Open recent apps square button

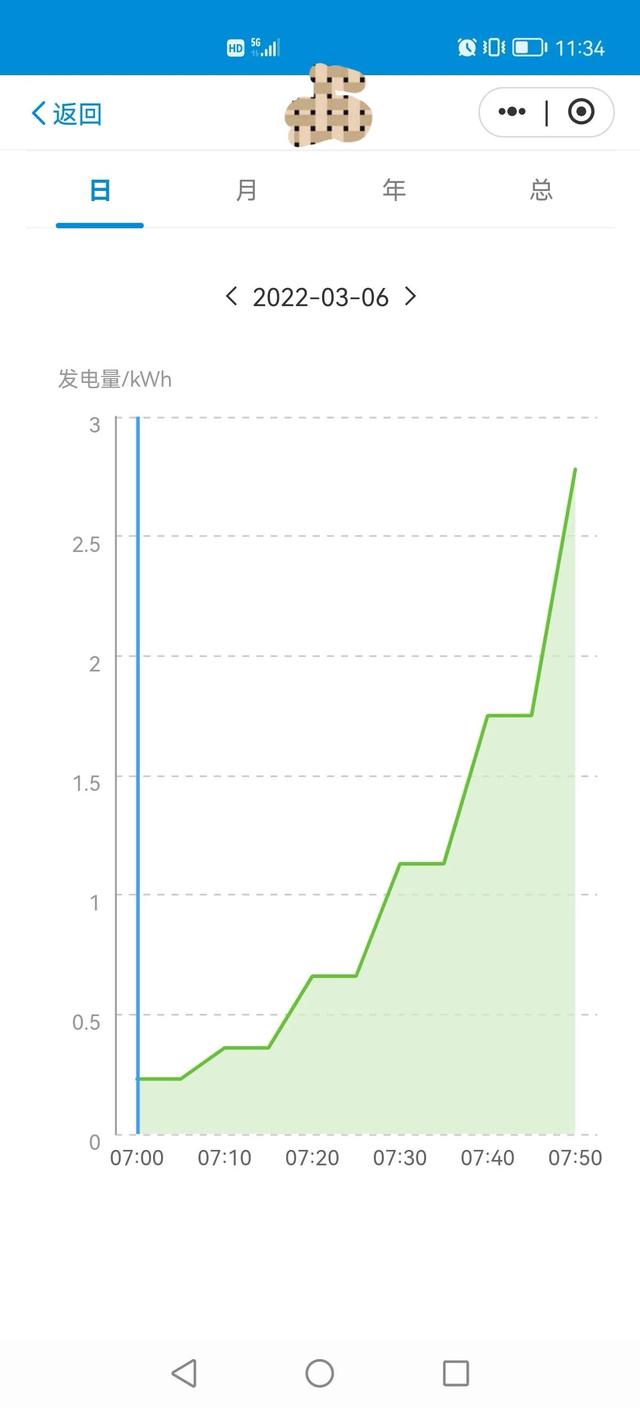point(456,1373)
